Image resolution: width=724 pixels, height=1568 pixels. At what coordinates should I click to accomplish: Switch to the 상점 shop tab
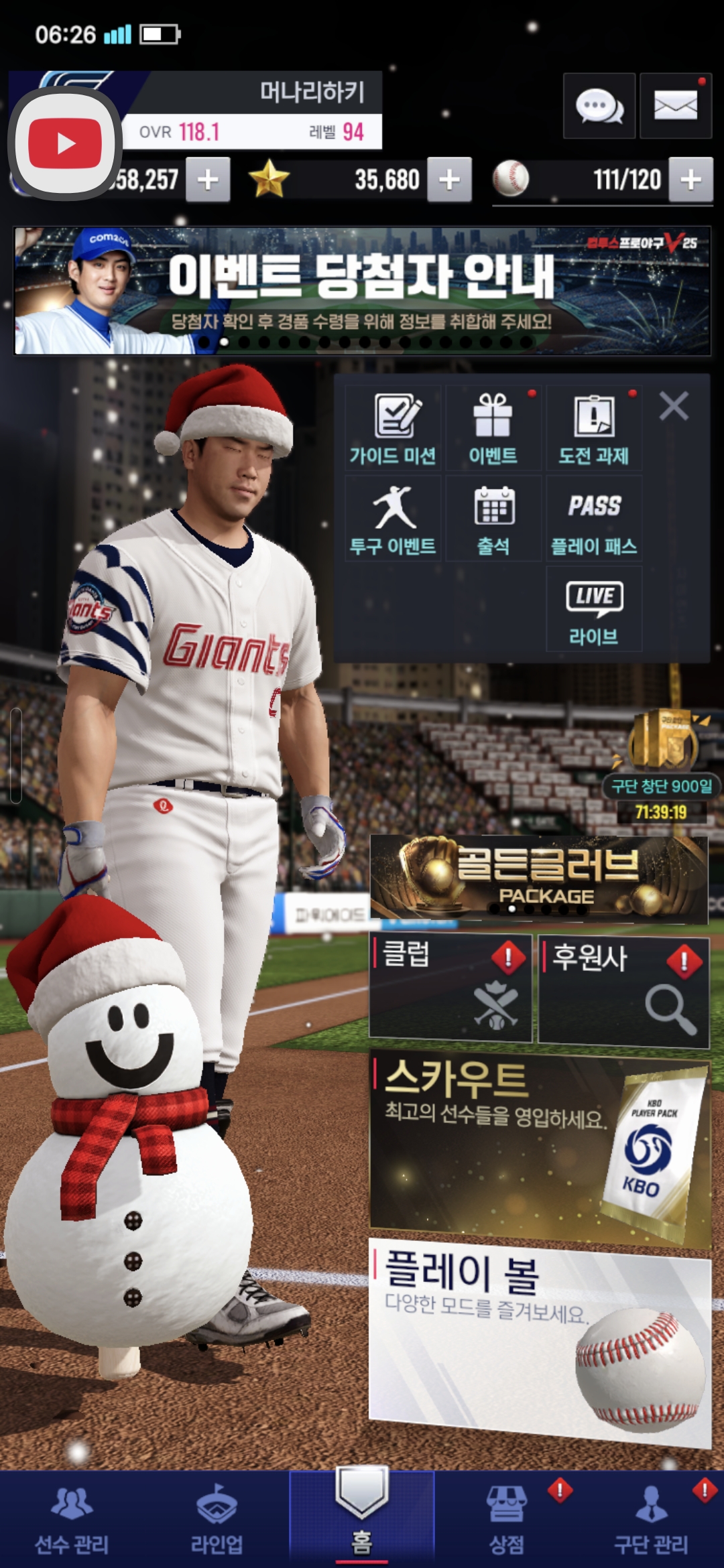click(x=507, y=1518)
